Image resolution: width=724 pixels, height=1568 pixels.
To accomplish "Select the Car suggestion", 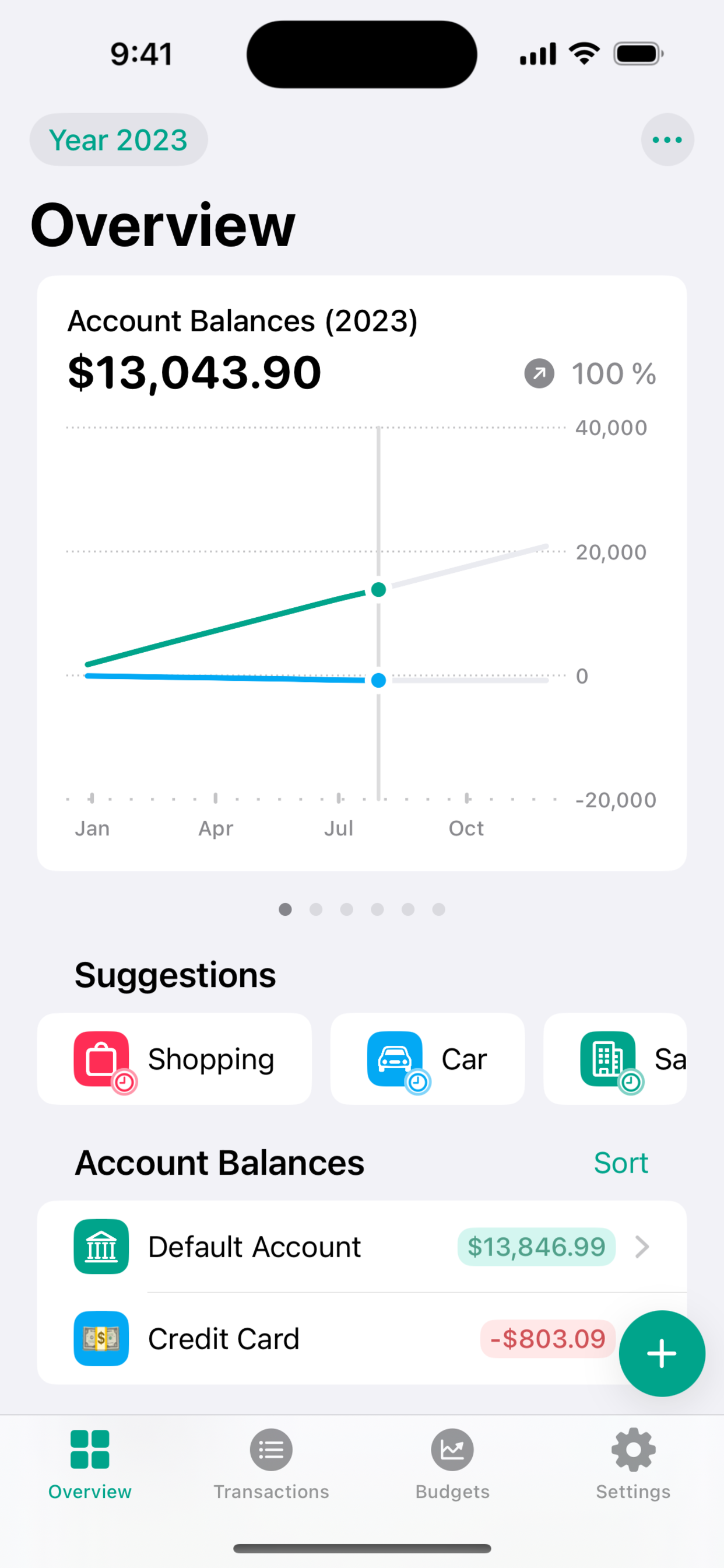I will tap(427, 1059).
